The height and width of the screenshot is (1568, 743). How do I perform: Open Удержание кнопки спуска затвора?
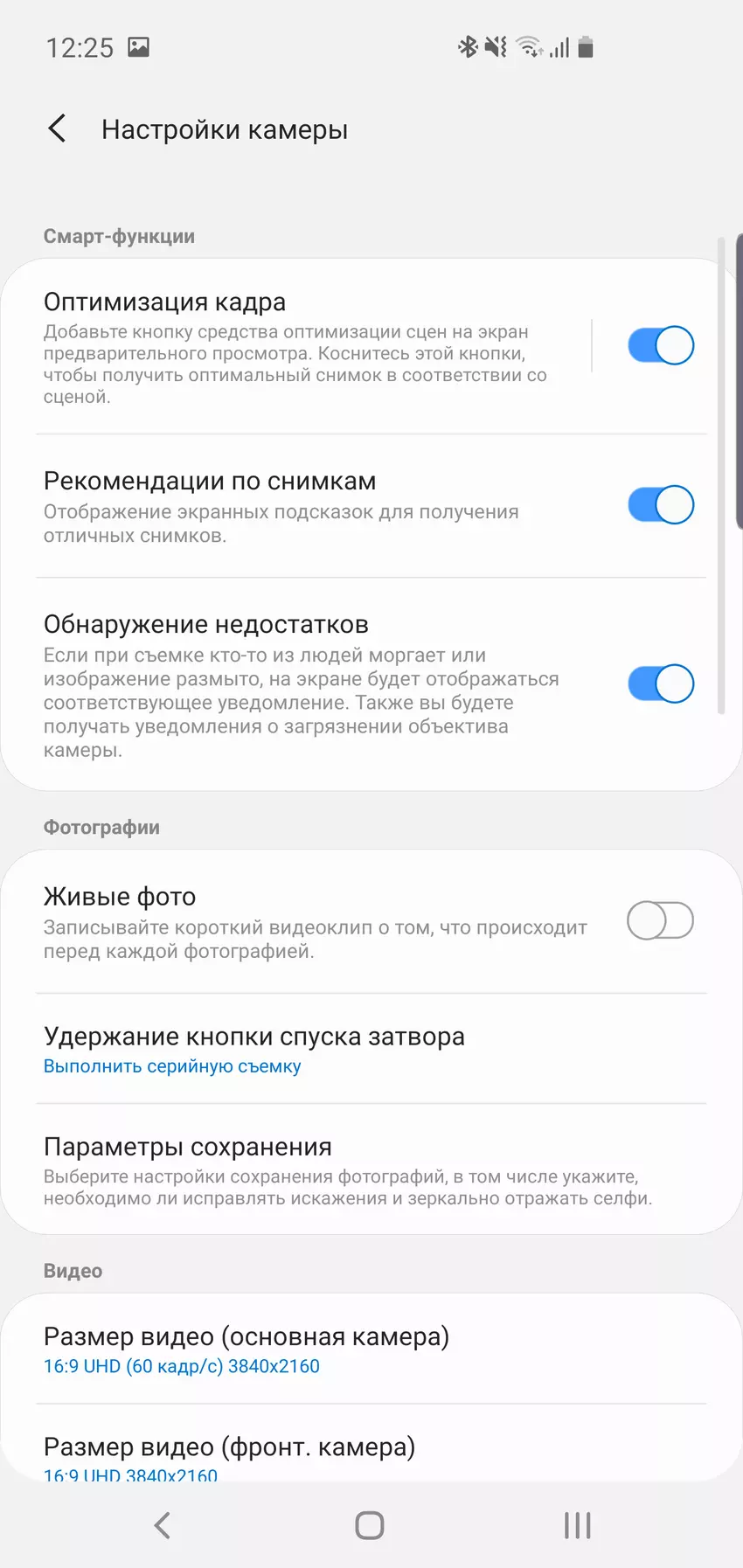coord(350,1049)
